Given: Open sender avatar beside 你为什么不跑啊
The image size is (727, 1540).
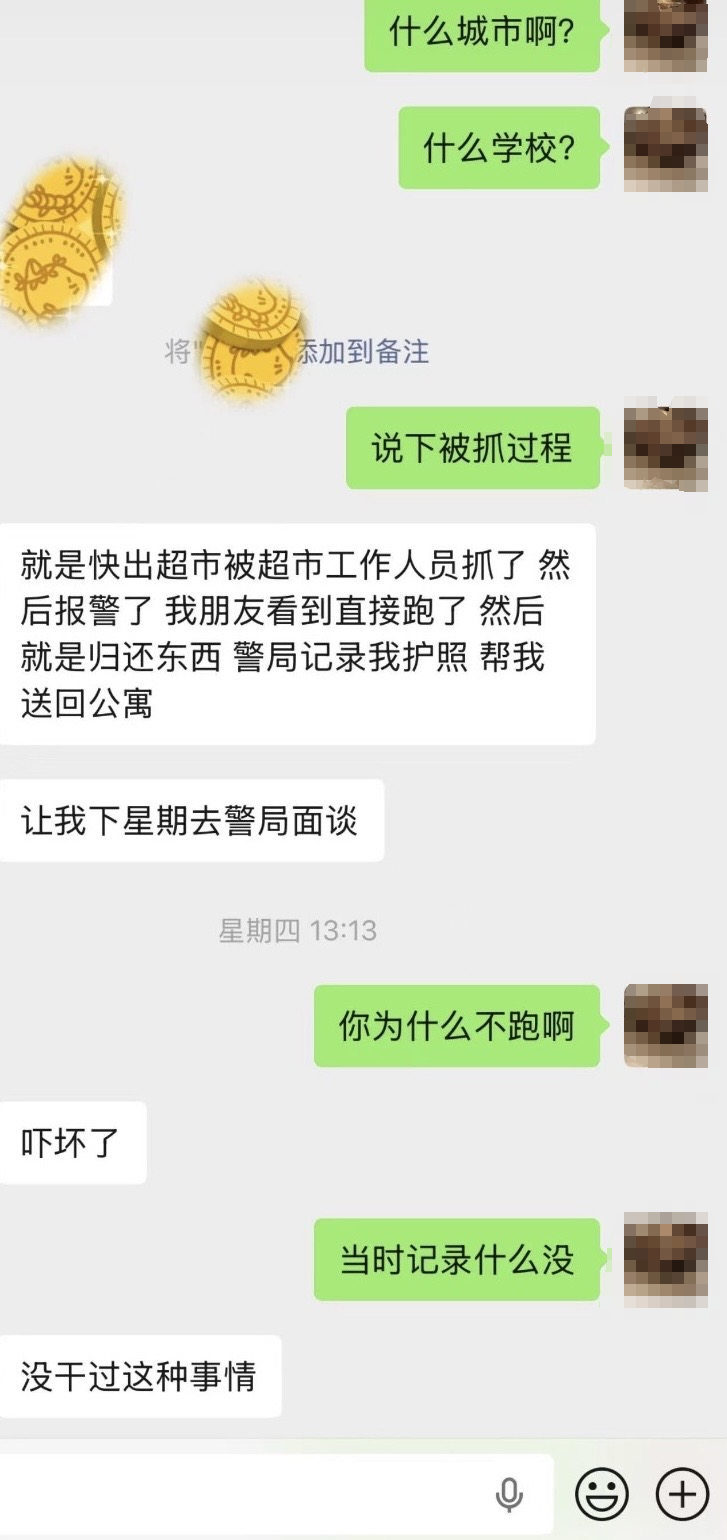Looking at the screenshot, I should click(665, 1025).
